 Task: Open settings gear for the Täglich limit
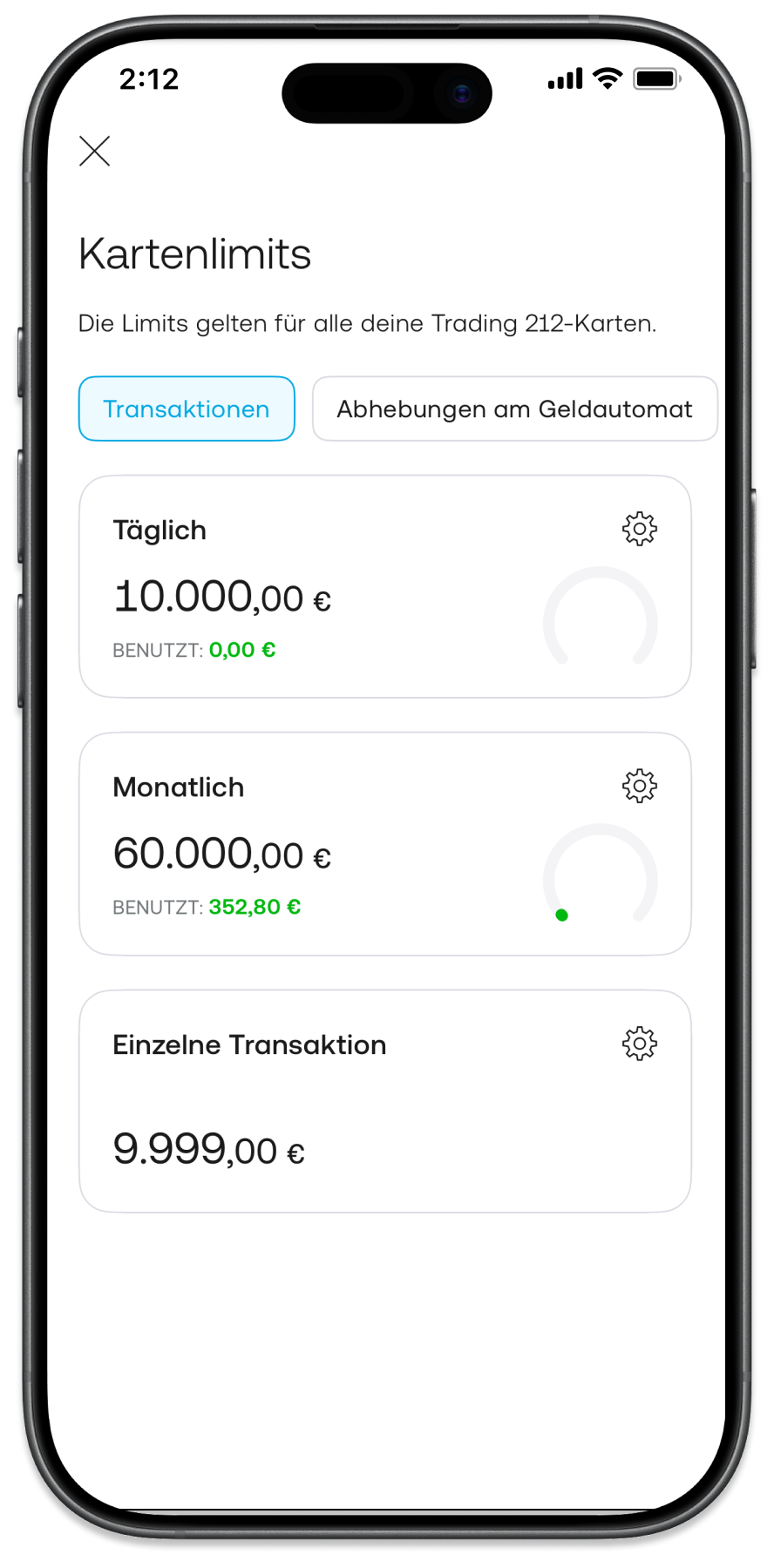(x=639, y=529)
